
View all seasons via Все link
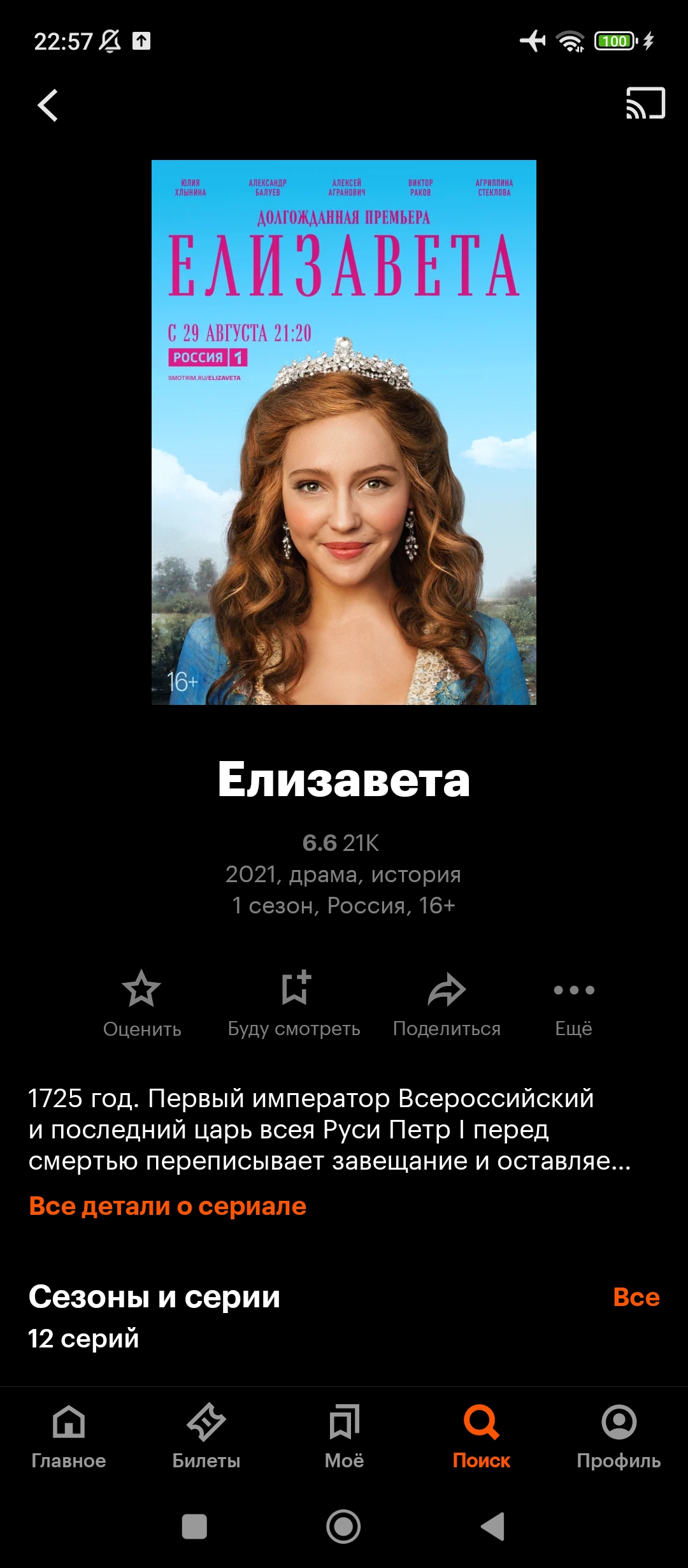(x=636, y=1296)
